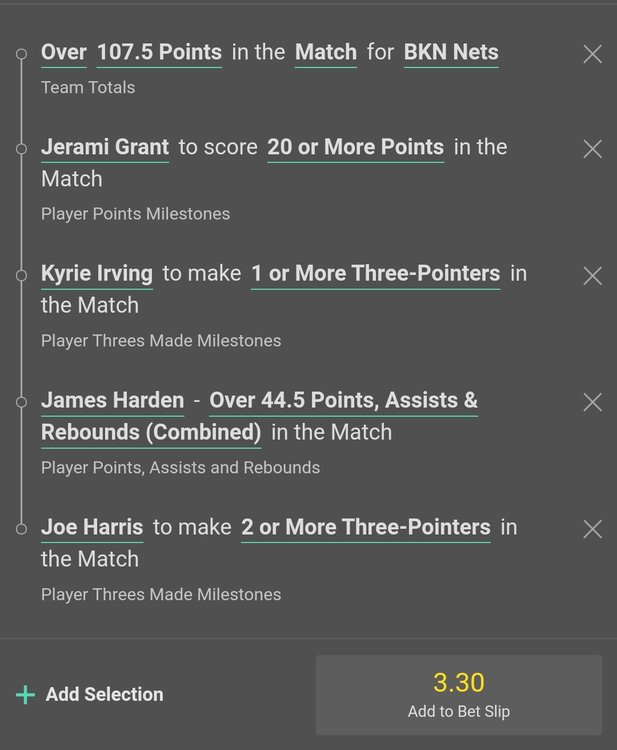
Task: Change the Joe Harris player
Action: (x=92, y=526)
